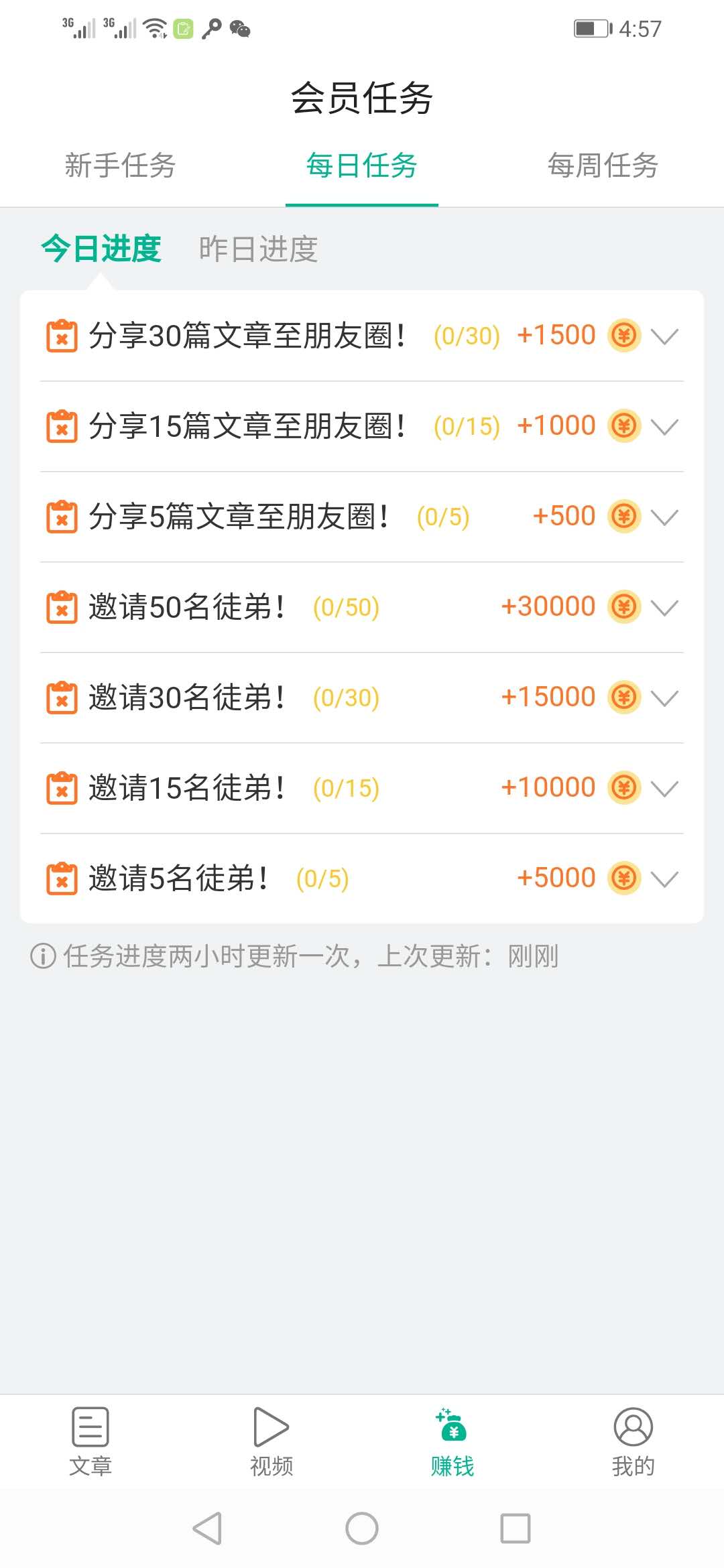This screenshot has height=1568, width=724.
Task: Select the 每日任务 tab
Action: pyautogui.click(x=361, y=166)
